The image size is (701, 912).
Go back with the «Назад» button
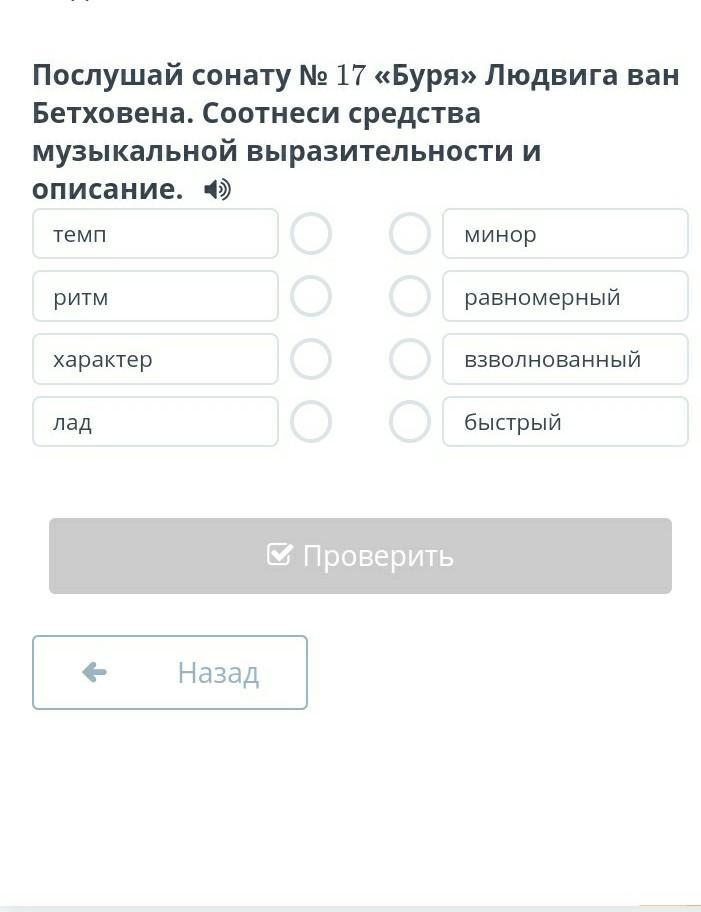(x=170, y=673)
